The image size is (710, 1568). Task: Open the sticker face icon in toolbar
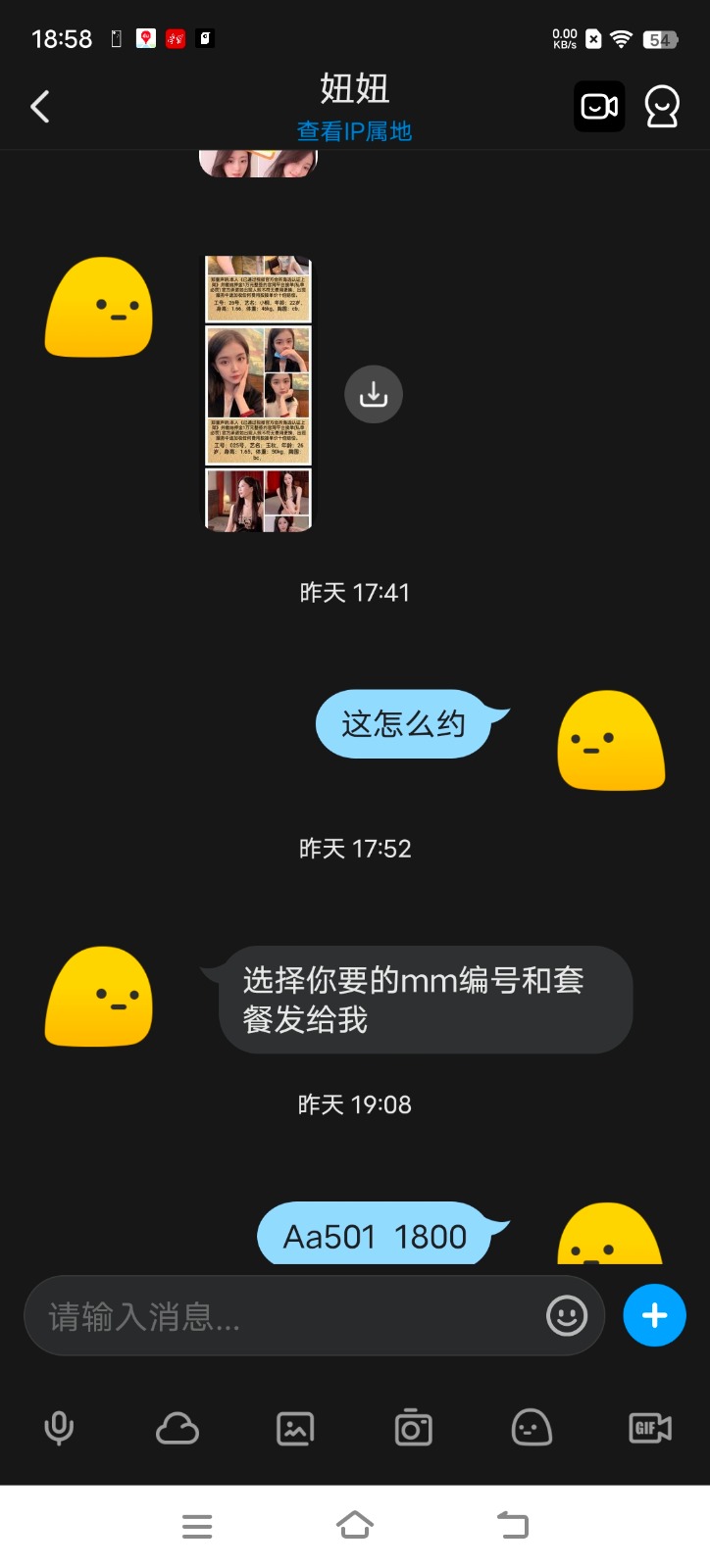click(531, 1428)
